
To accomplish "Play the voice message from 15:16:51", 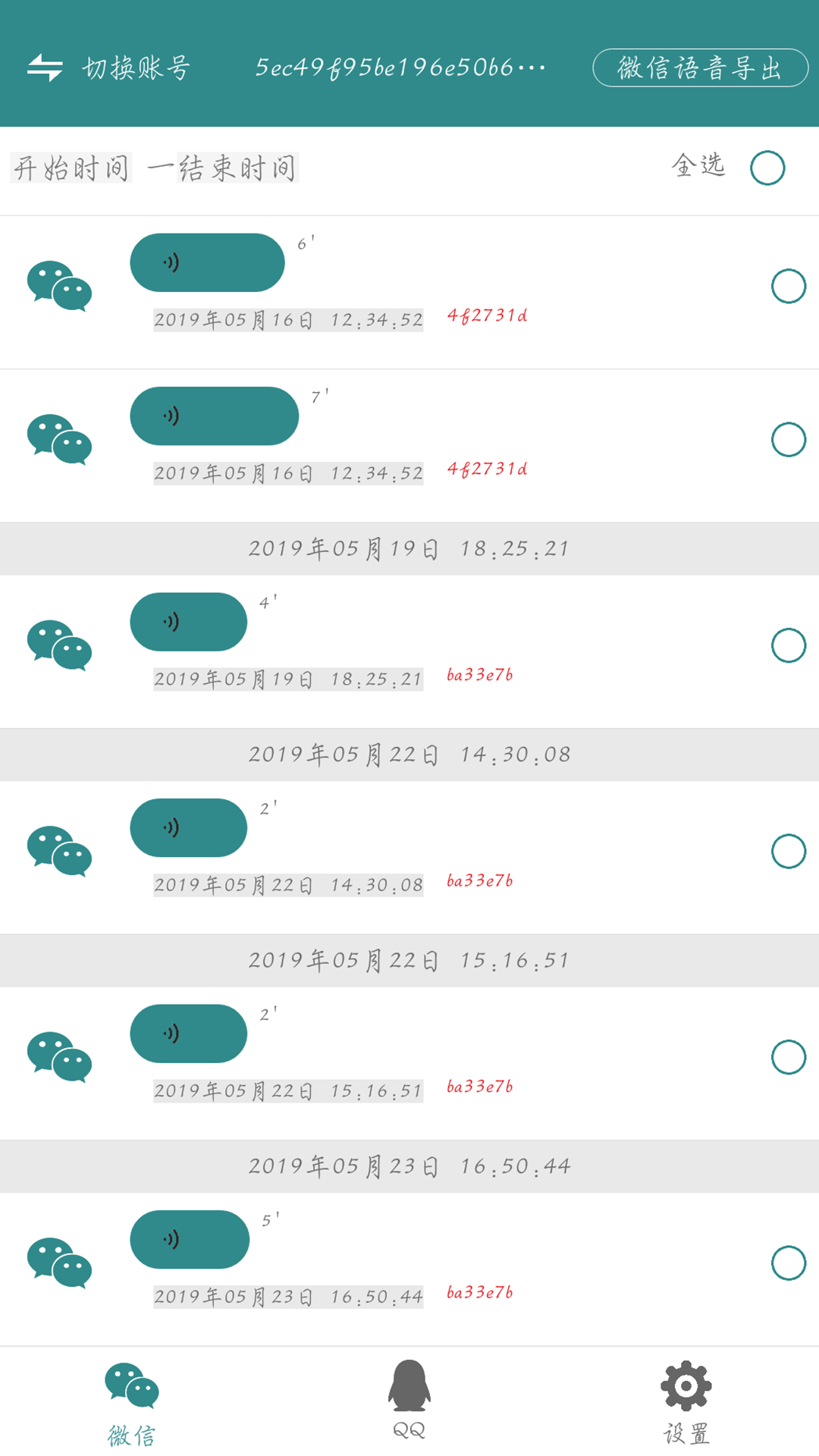I will pos(188,1034).
